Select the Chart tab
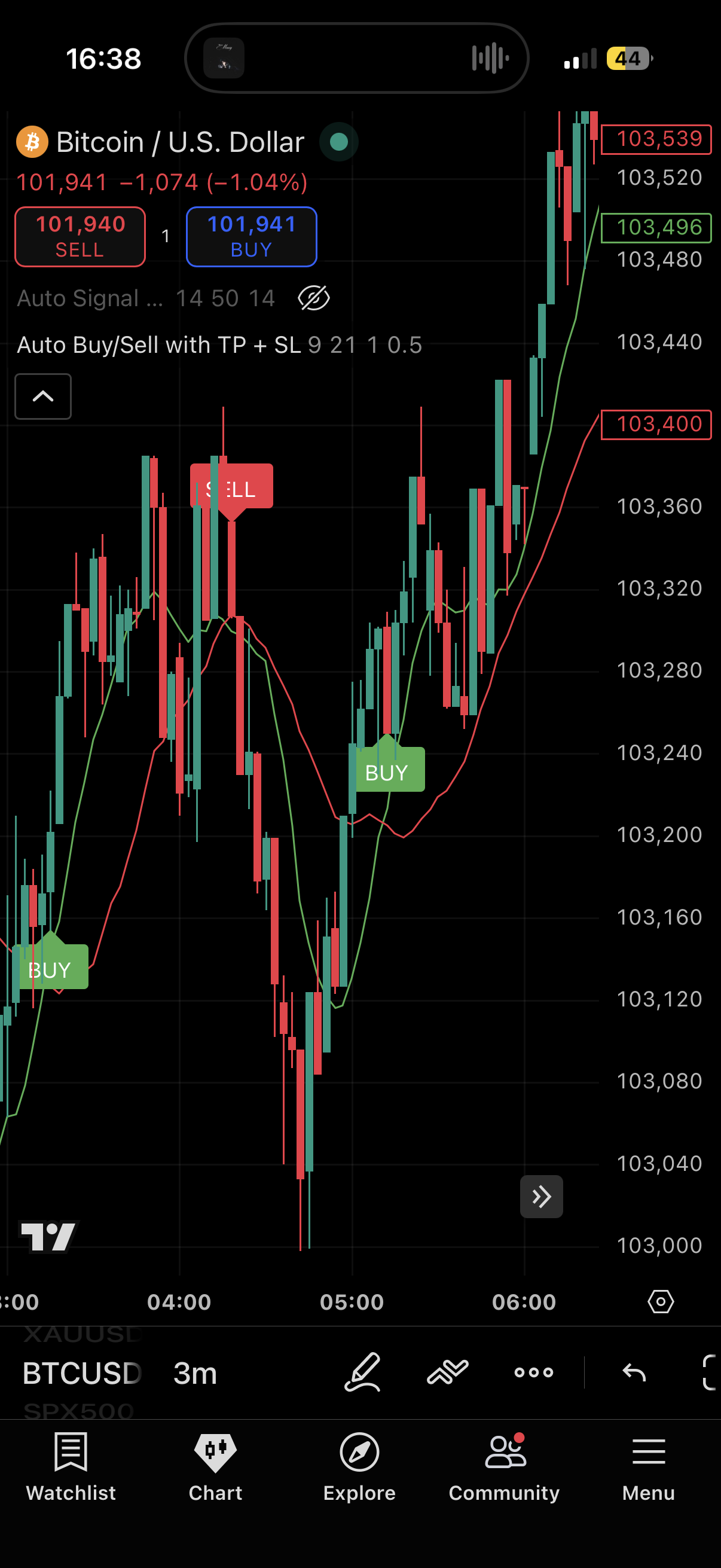Viewport: 721px width, 1568px height. (x=215, y=1467)
